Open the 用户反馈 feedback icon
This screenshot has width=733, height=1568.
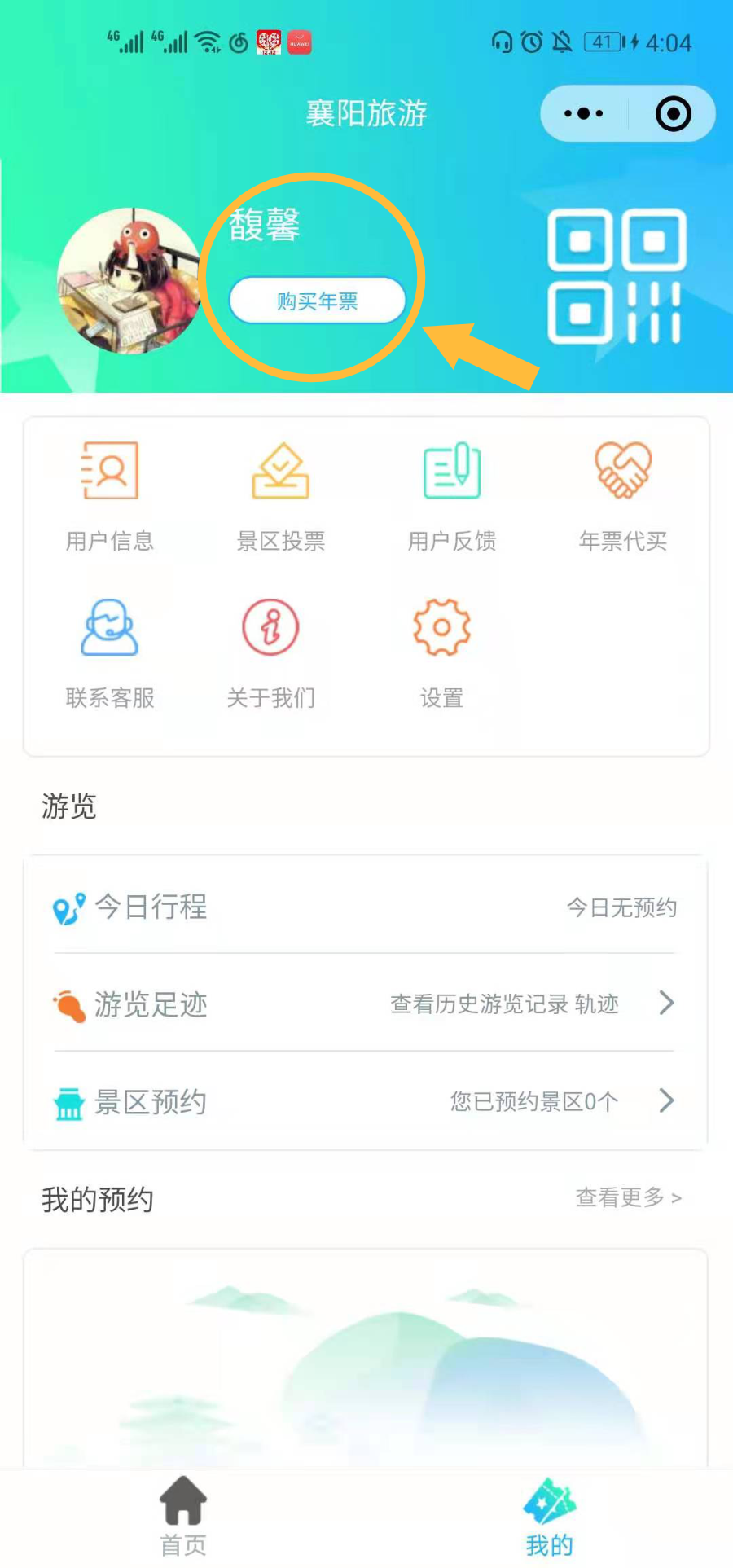point(450,468)
